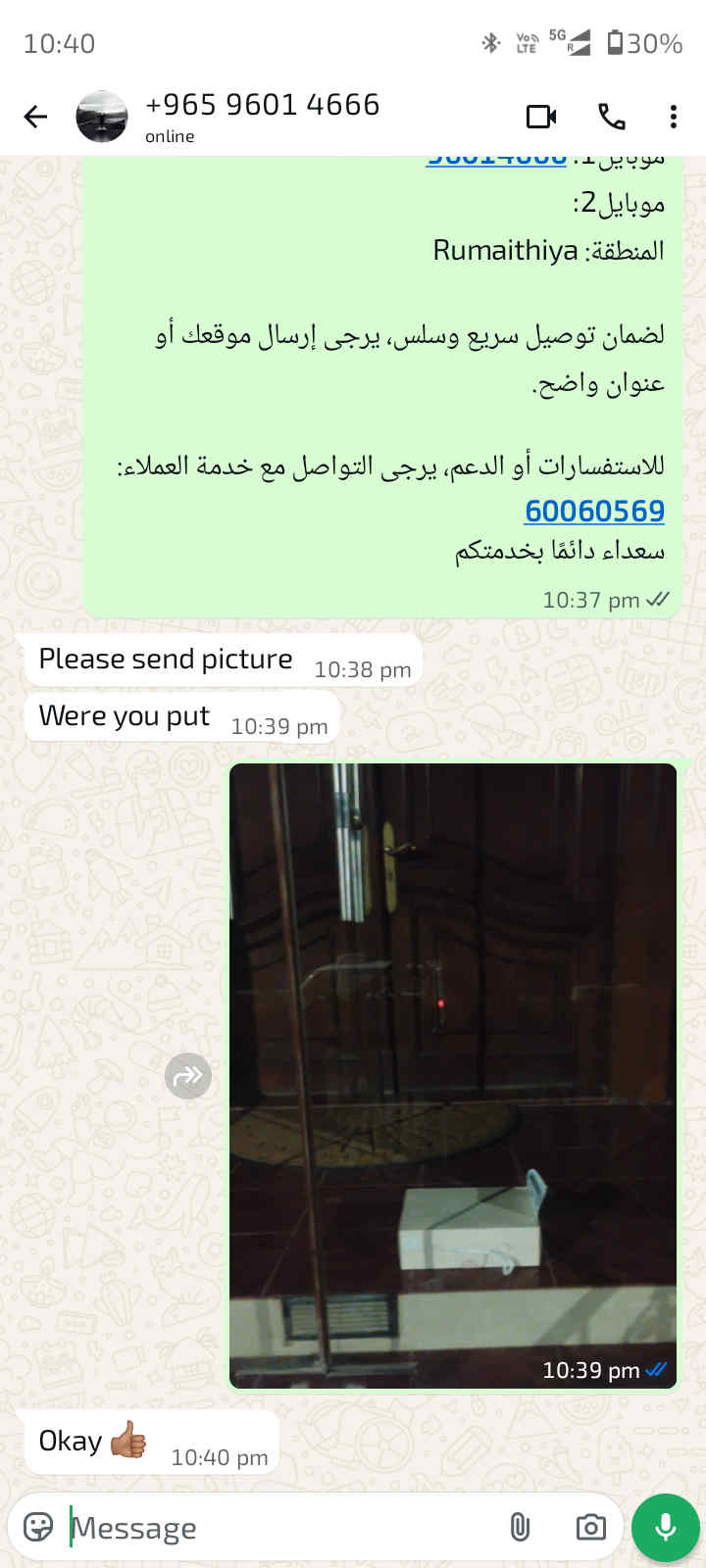Start a voice call with this contact

pyautogui.click(x=612, y=118)
